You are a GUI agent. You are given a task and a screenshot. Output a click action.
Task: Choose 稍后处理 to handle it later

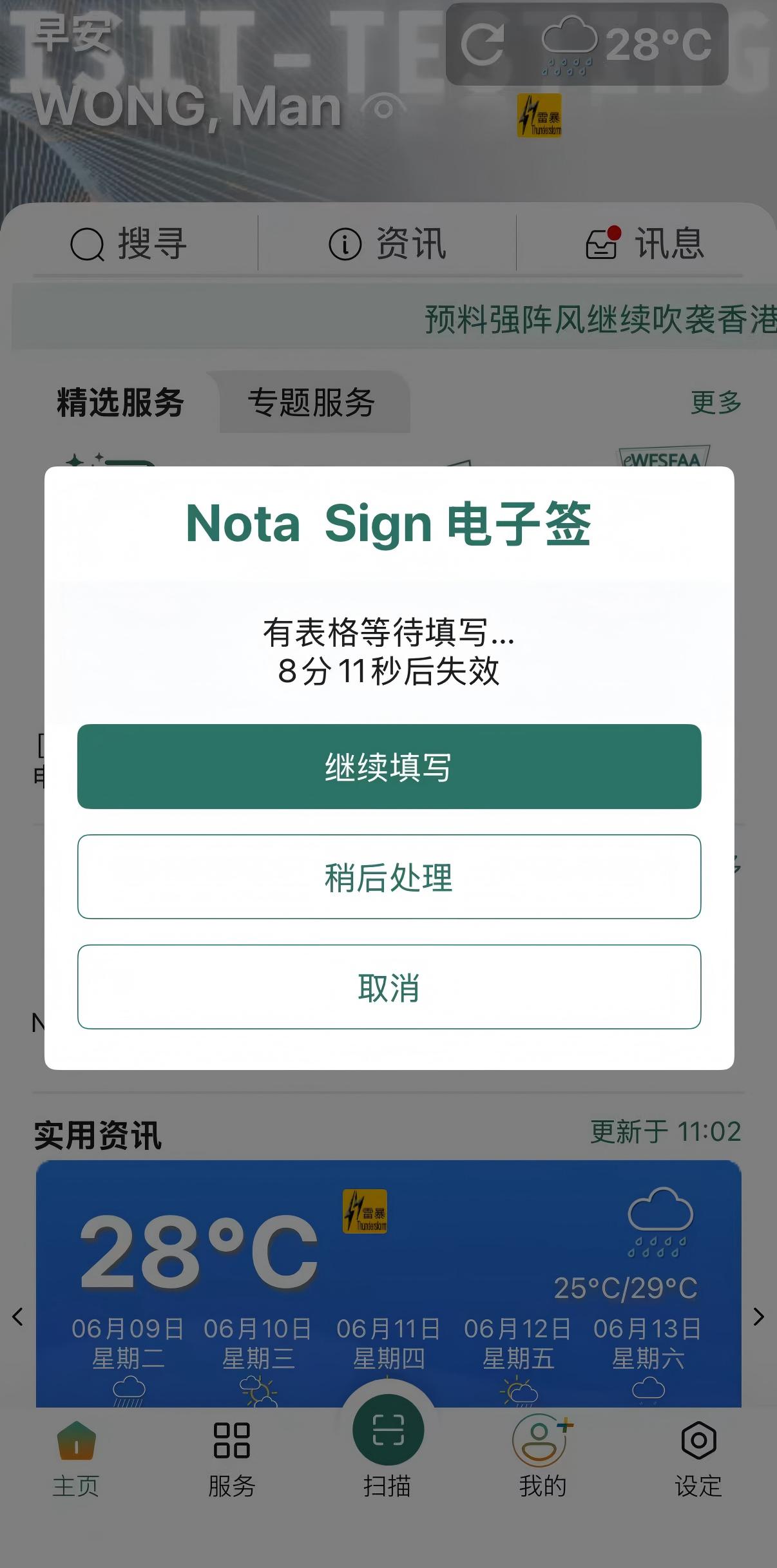tap(389, 877)
